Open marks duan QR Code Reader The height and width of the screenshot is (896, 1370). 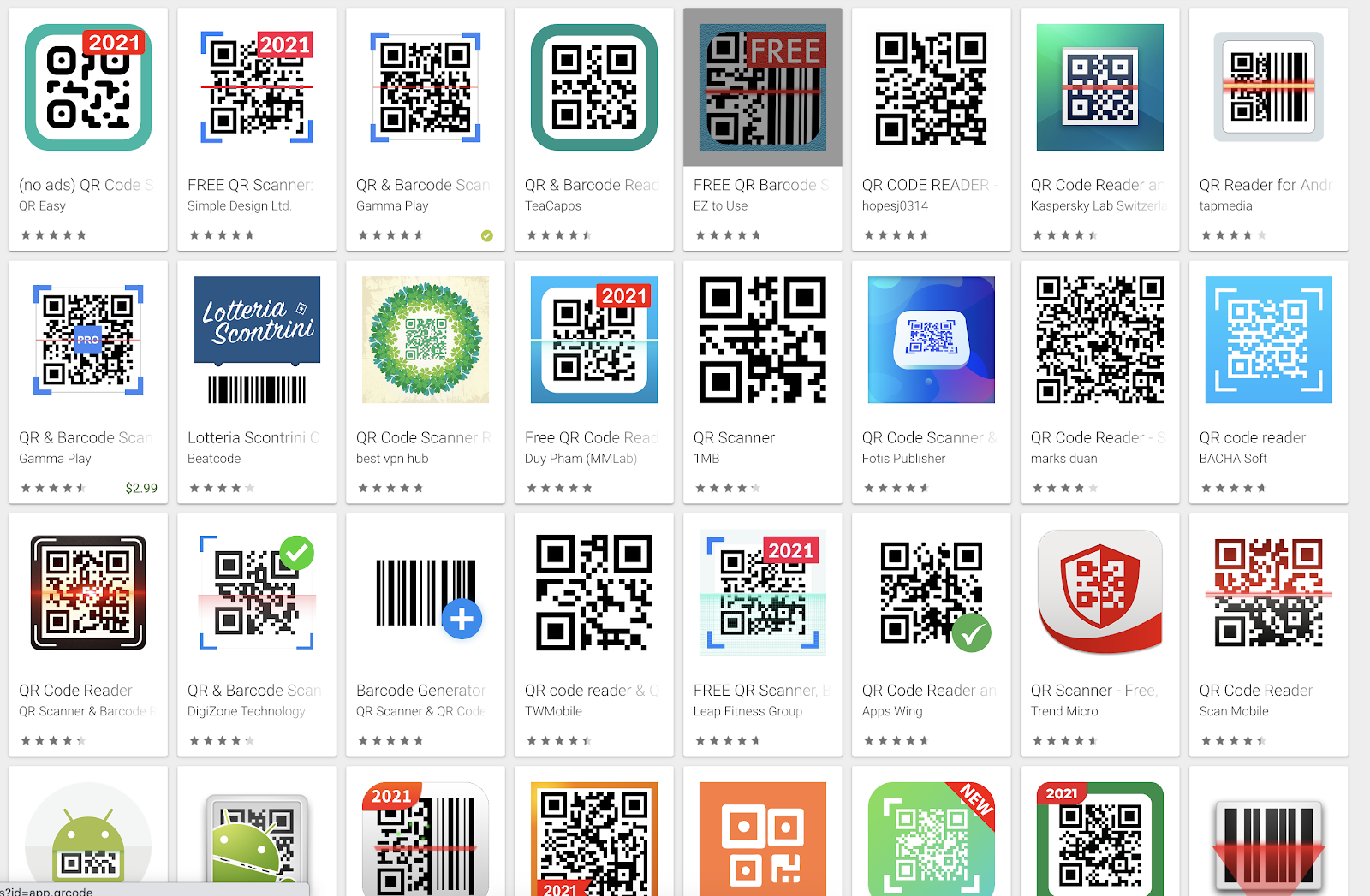coord(1100,382)
